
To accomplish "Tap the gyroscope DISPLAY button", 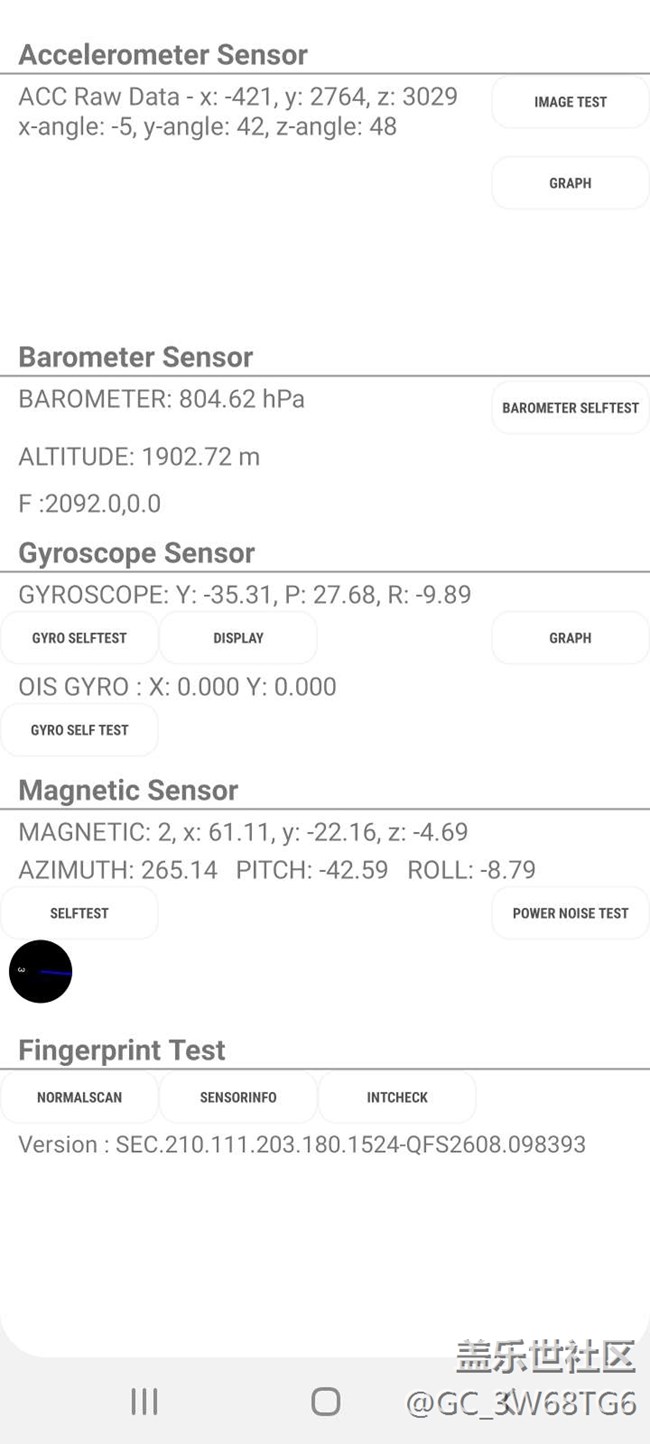I will (x=238, y=638).
